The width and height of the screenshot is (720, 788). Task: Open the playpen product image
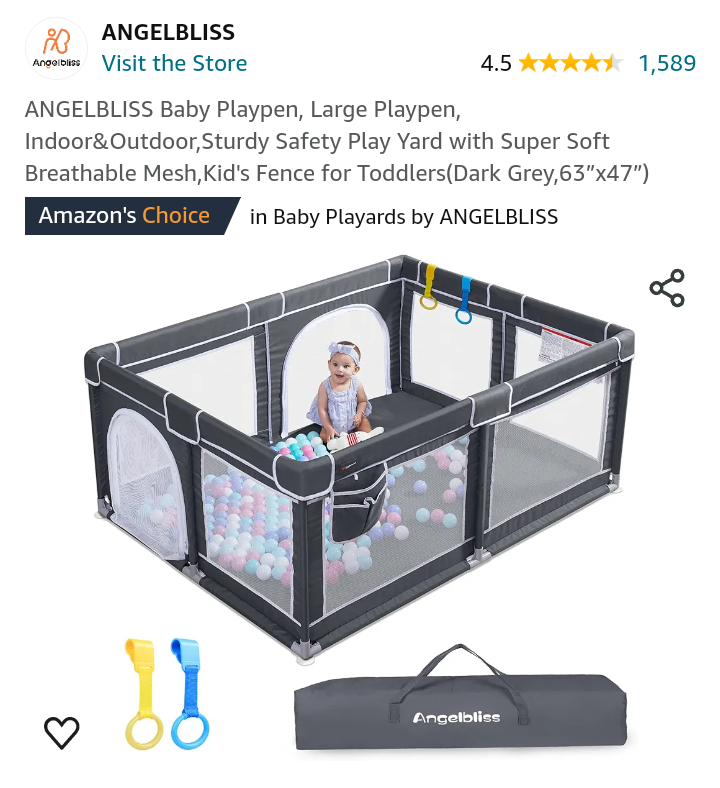click(x=360, y=460)
